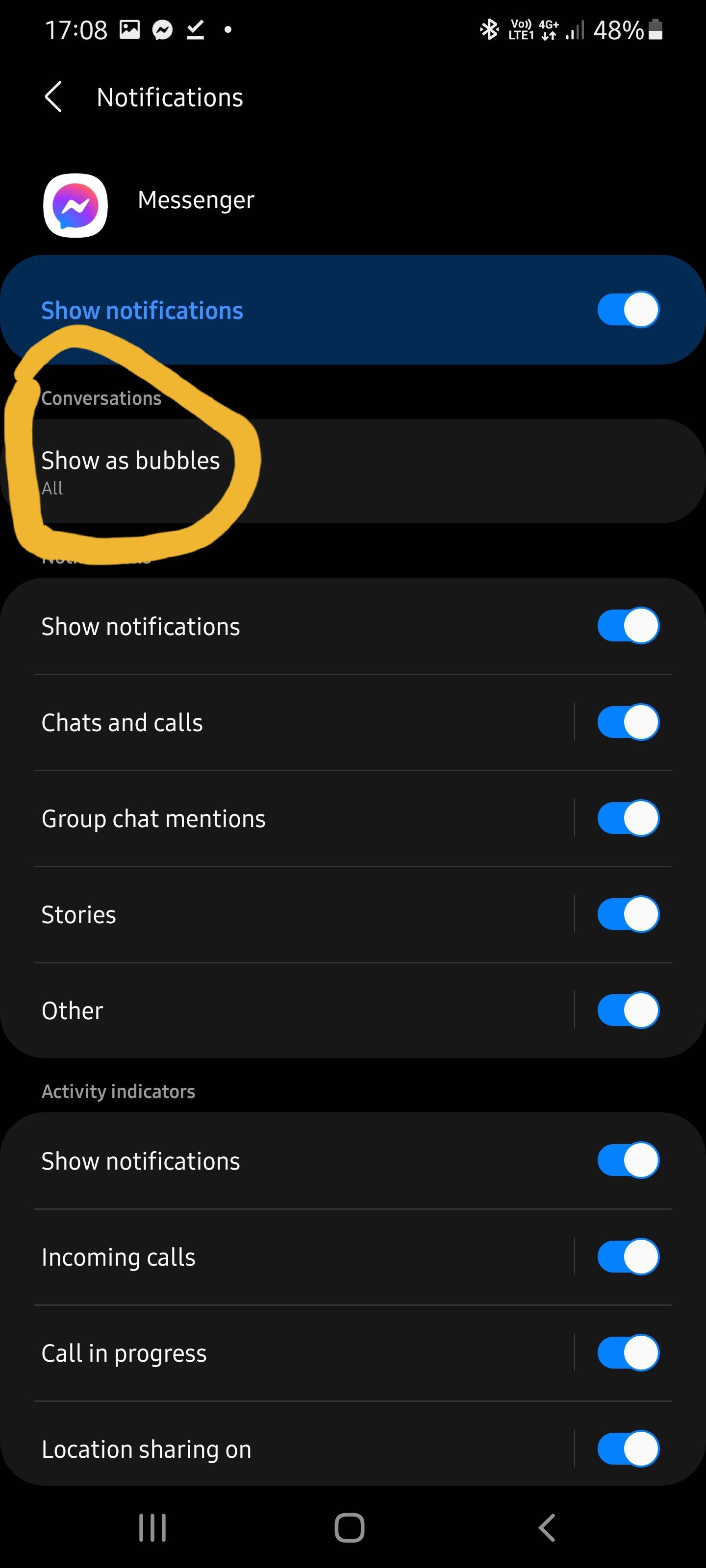Disable the Call in progress switch

point(628,1352)
